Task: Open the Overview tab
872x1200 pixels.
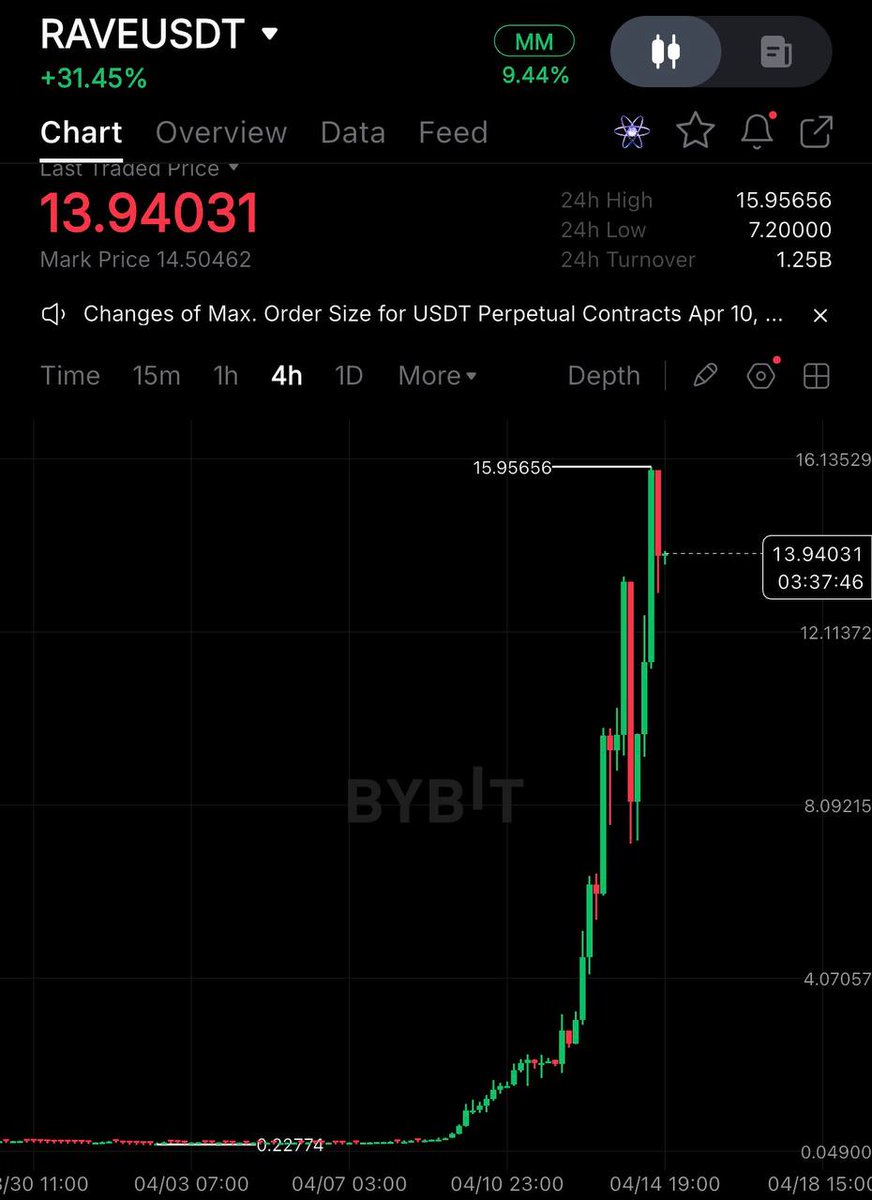Action: pyautogui.click(x=221, y=132)
